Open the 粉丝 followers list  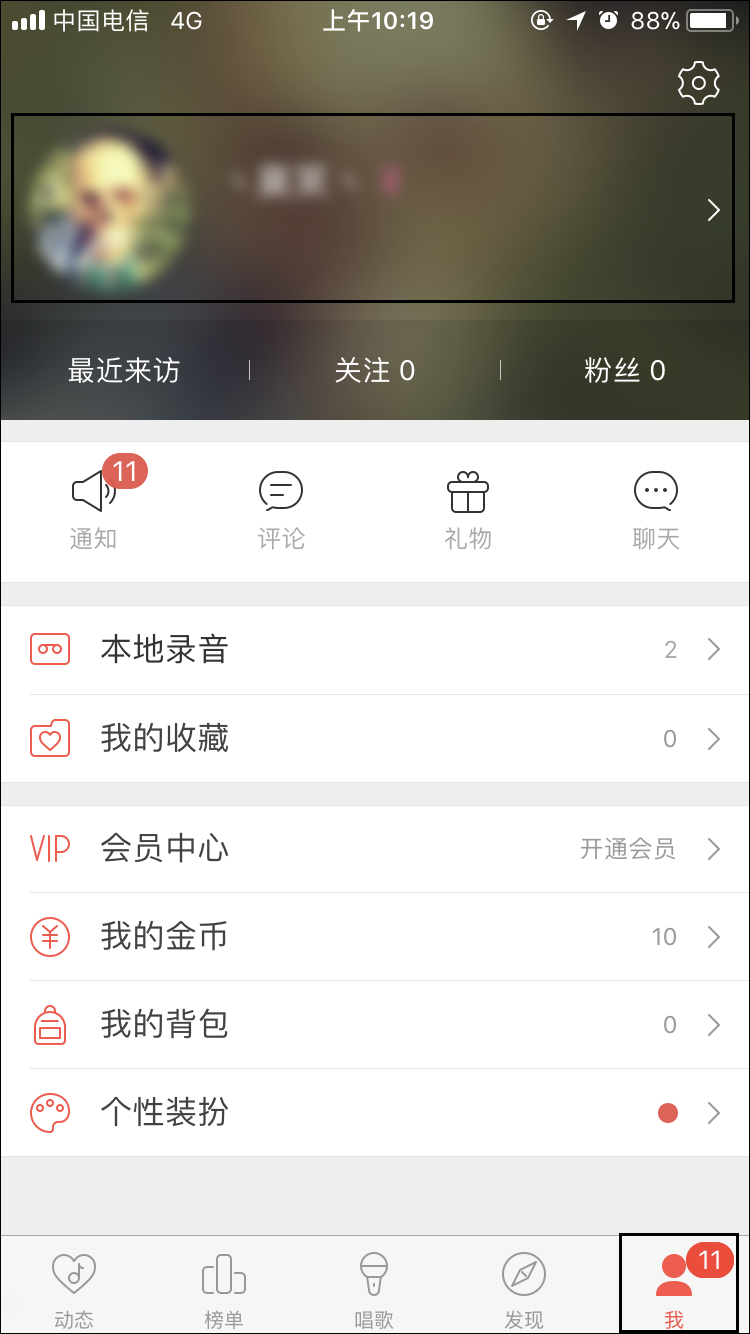625,370
